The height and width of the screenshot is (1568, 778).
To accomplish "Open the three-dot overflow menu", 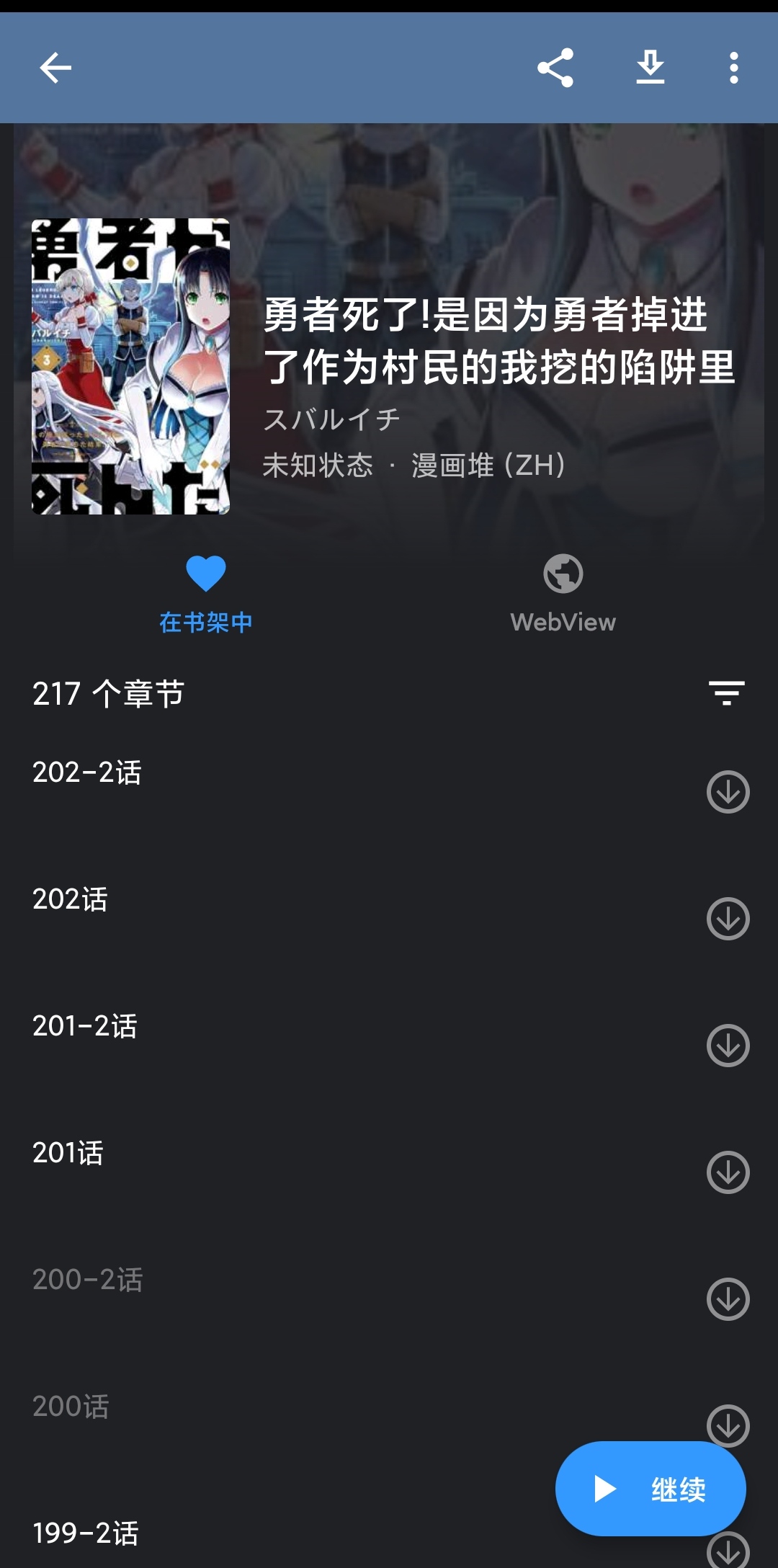I will (x=733, y=68).
